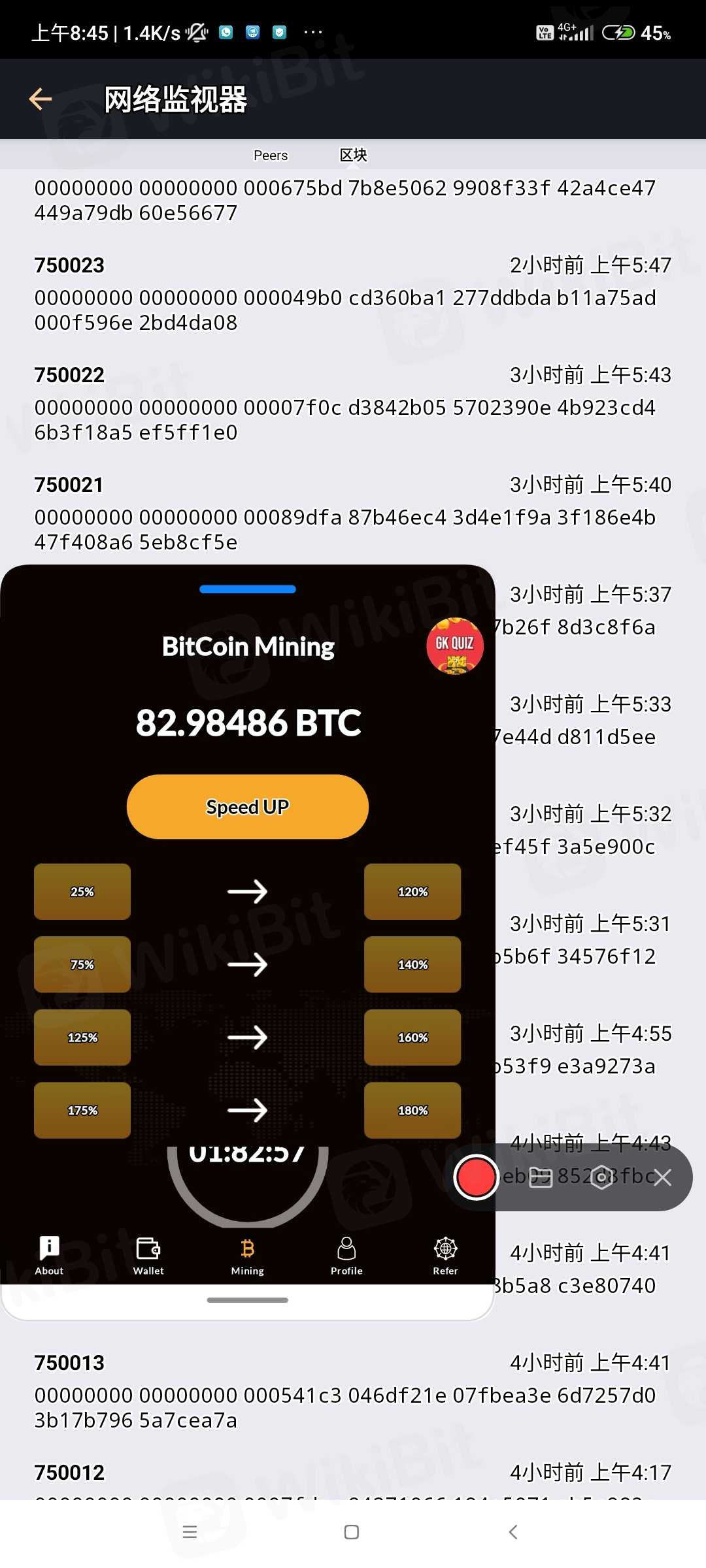Open the recent apps menu
Image resolution: width=706 pixels, height=1568 pixels.
[190, 1532]
